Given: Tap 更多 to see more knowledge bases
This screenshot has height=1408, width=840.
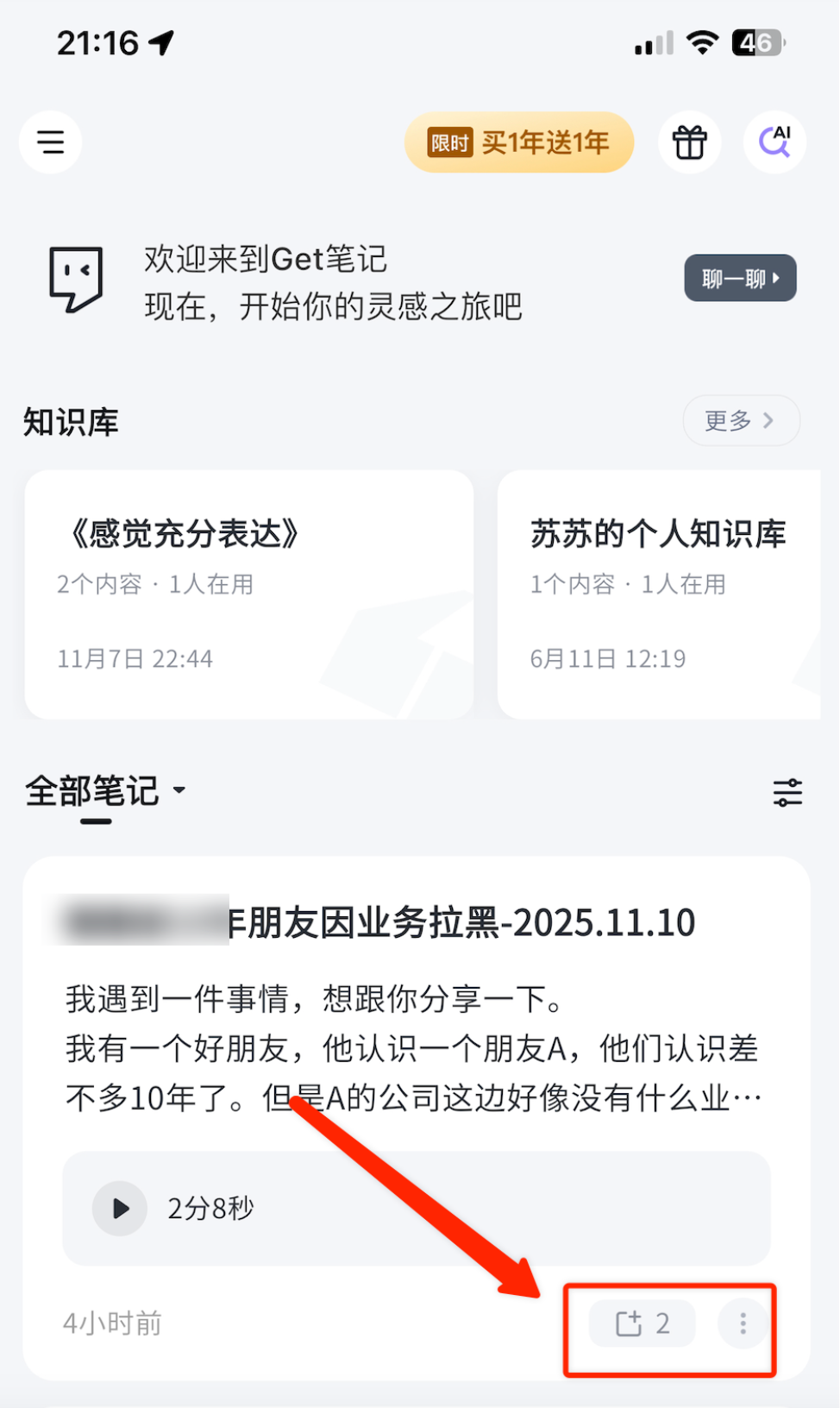Looking at the screenshot, I should point(741,421).
